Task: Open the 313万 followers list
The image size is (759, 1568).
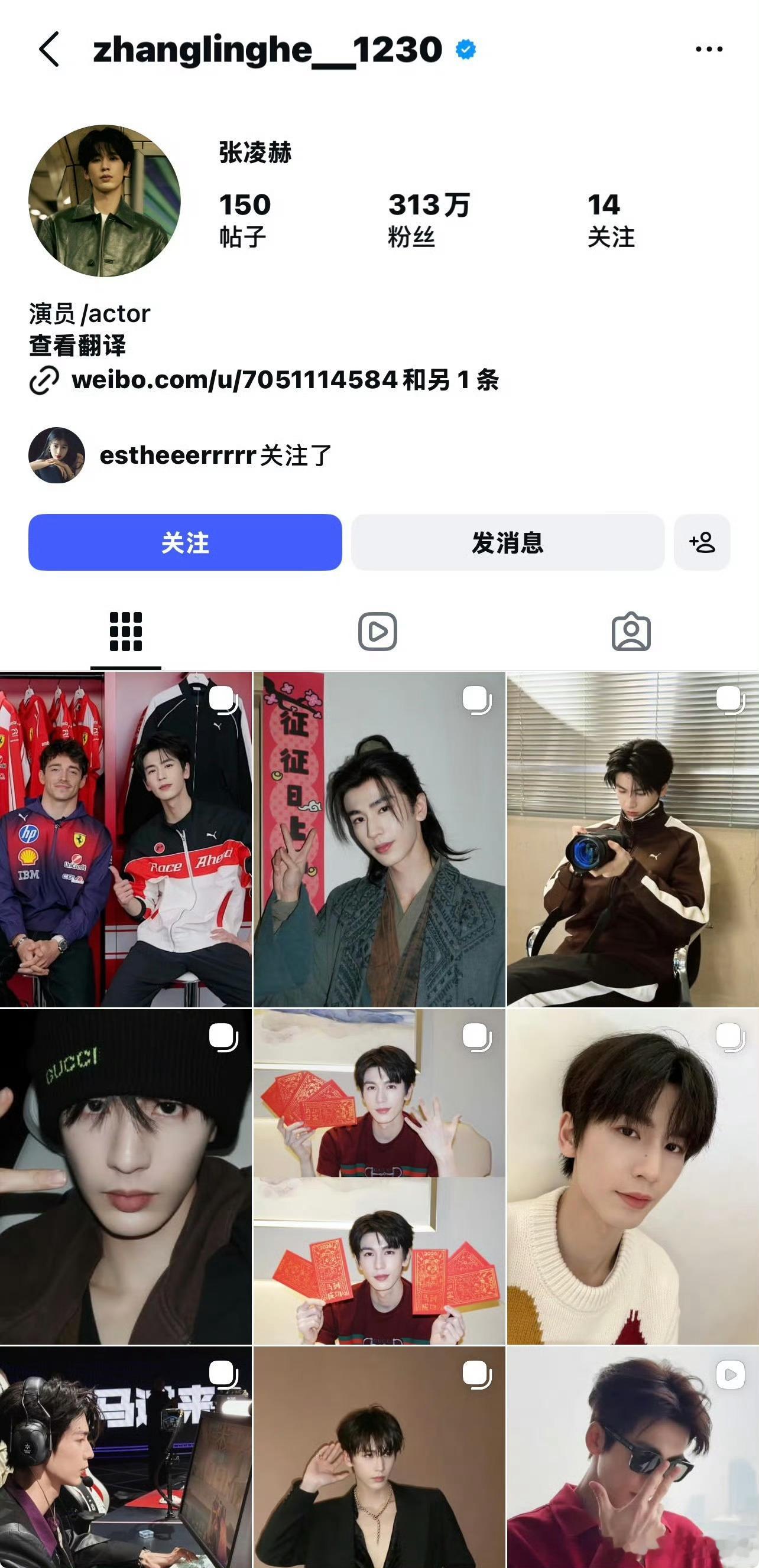Action: [428, 218]
